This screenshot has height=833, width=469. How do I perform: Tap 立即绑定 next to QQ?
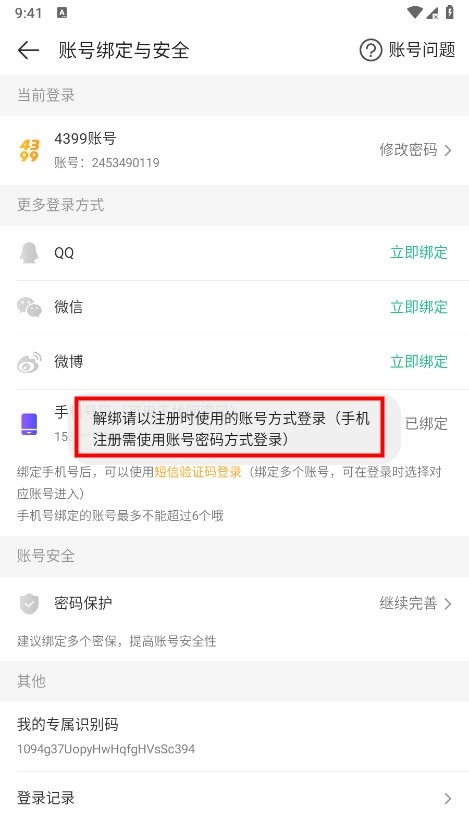tap(419, 252)
